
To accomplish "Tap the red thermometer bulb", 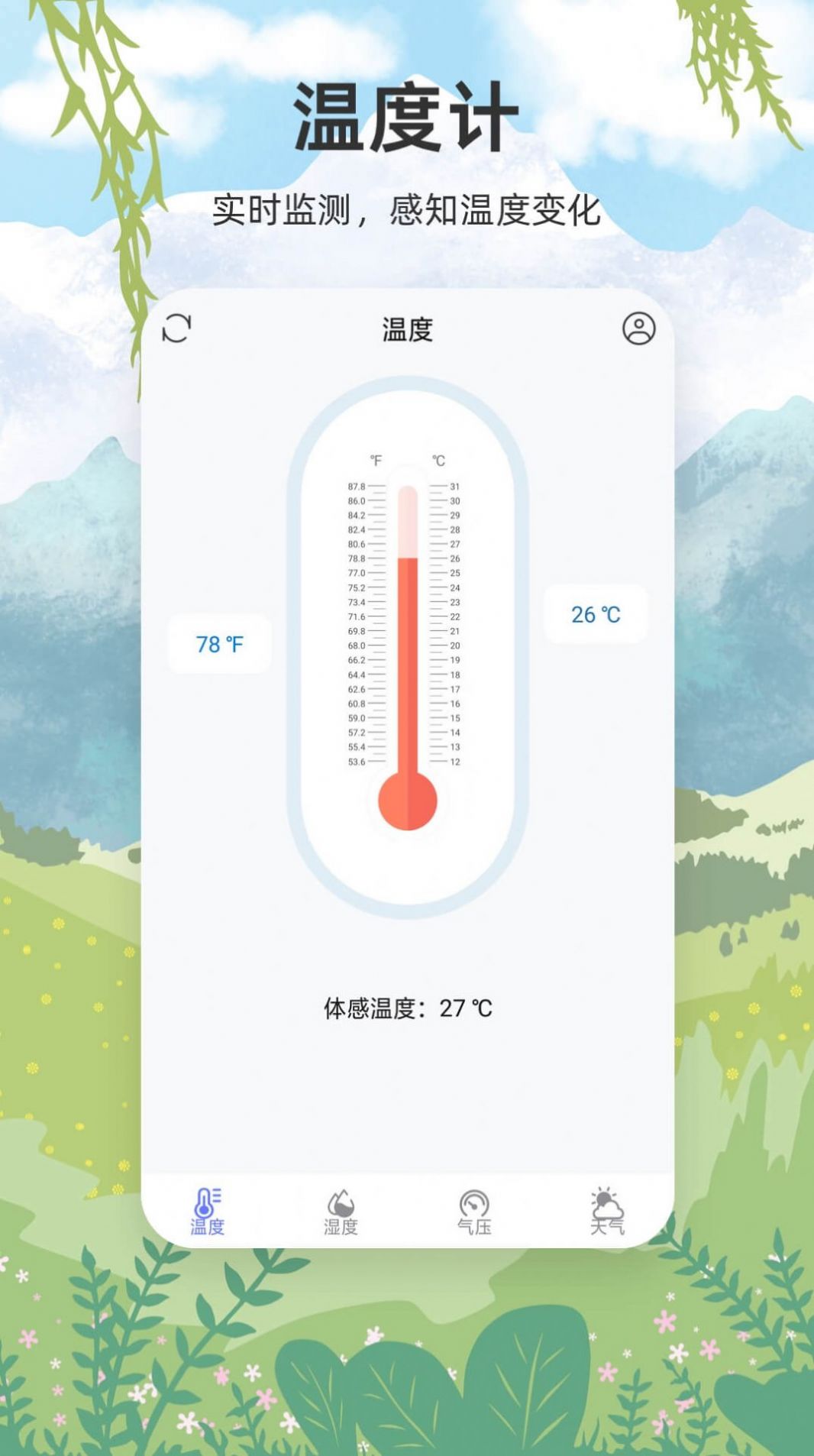I will 407,804.
